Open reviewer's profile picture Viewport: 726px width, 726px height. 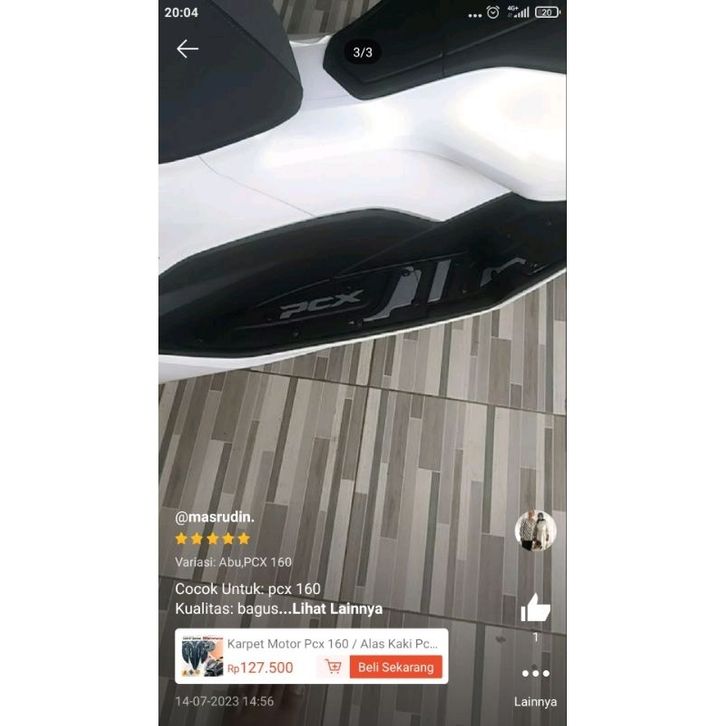tap(535, 530)
